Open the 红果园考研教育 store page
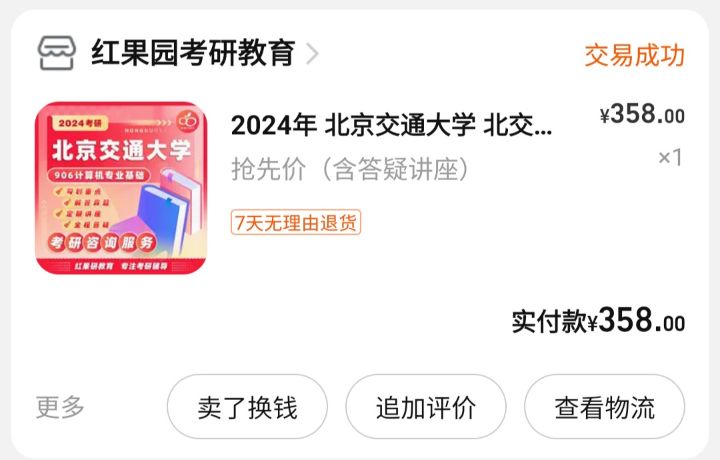 pyautogui.click(x=193, y=53)
